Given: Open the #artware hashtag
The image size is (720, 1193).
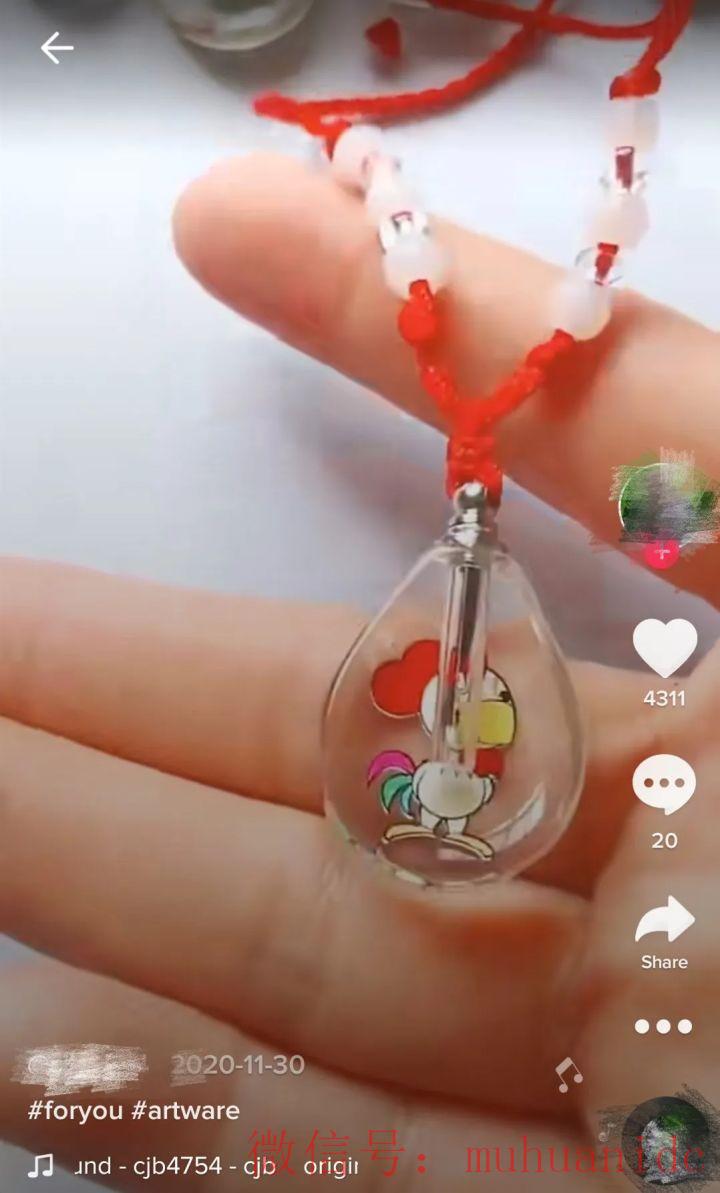Looking at the screenshot, I should tap(185, 1110).
